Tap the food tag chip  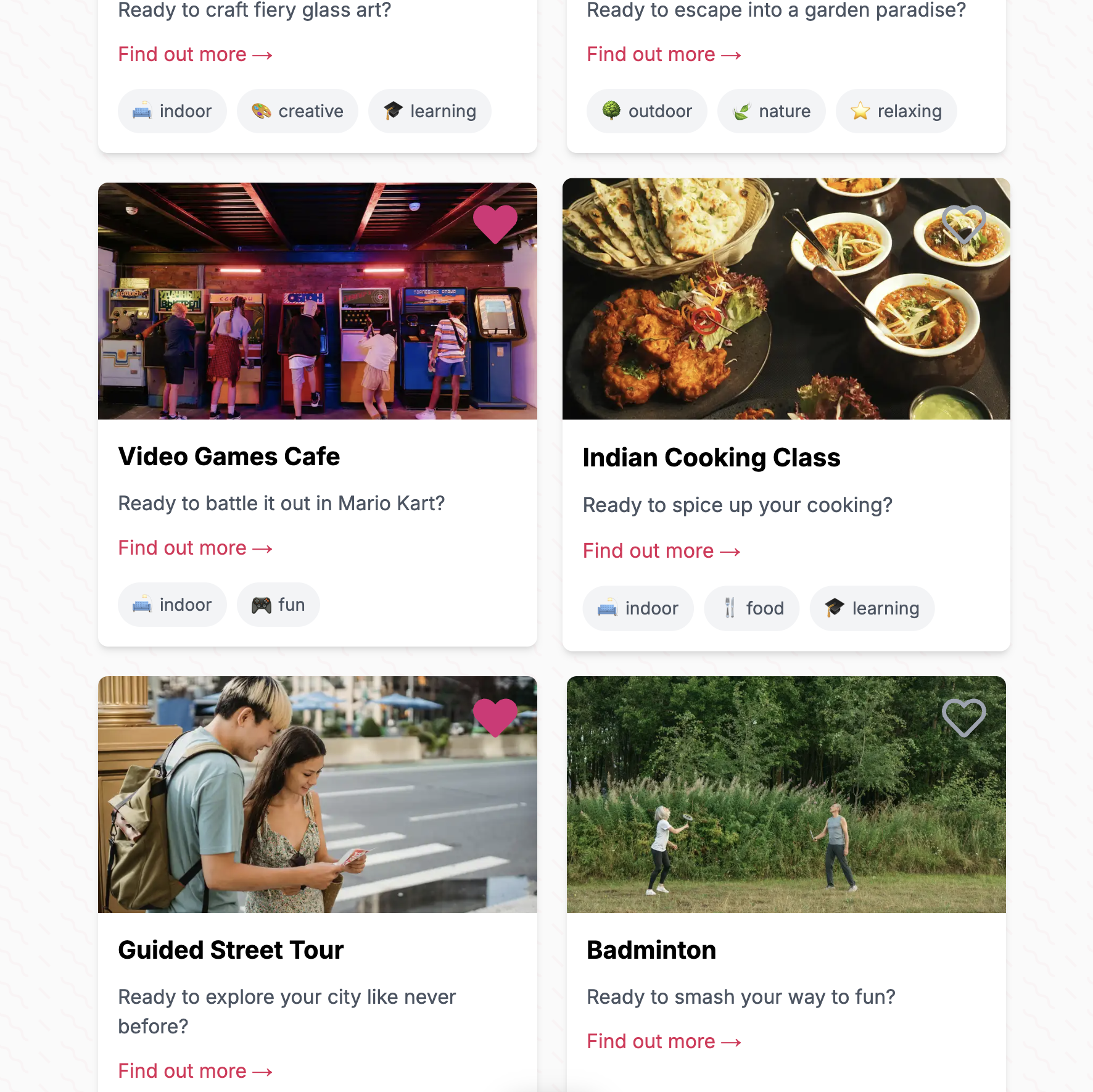click(751, 608)
